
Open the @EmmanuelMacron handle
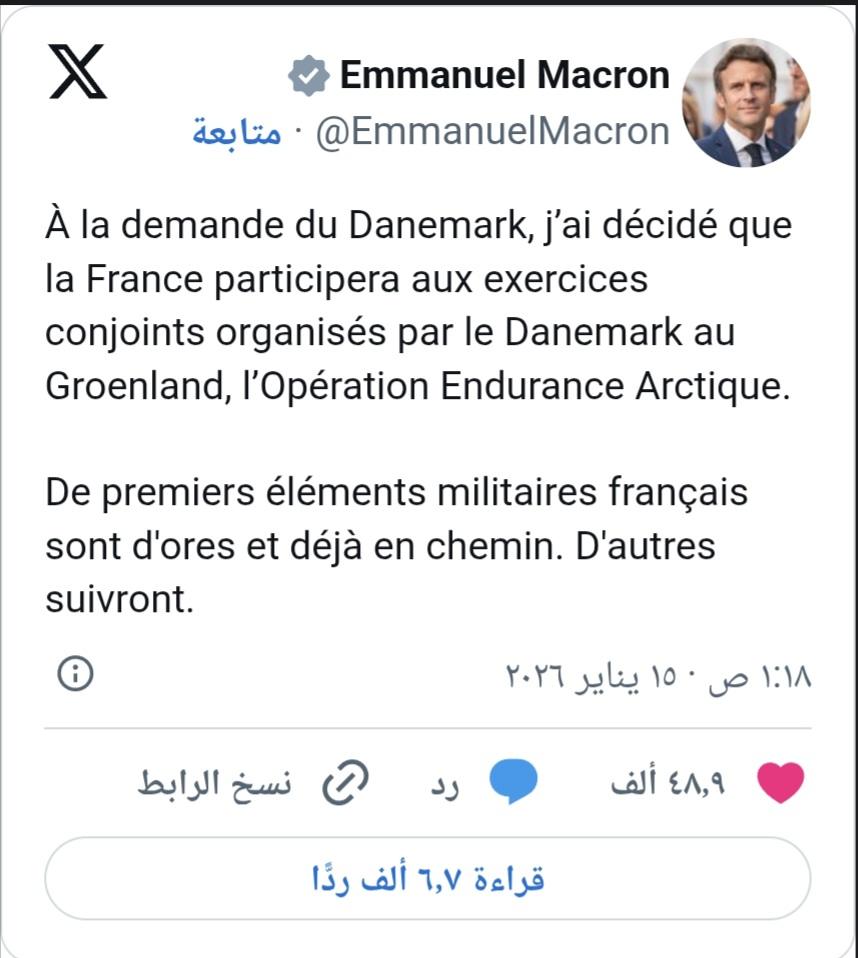pyautogui.click(x=492, y=132)
